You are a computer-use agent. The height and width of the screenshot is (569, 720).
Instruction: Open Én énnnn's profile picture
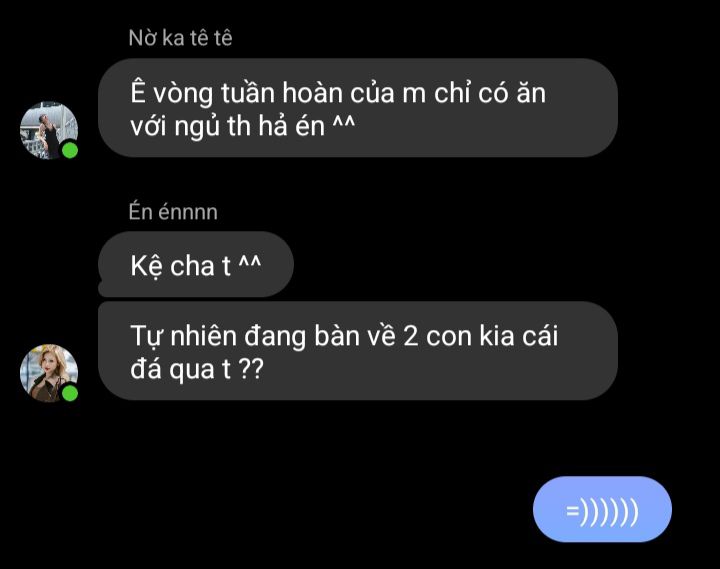[49, 373]
